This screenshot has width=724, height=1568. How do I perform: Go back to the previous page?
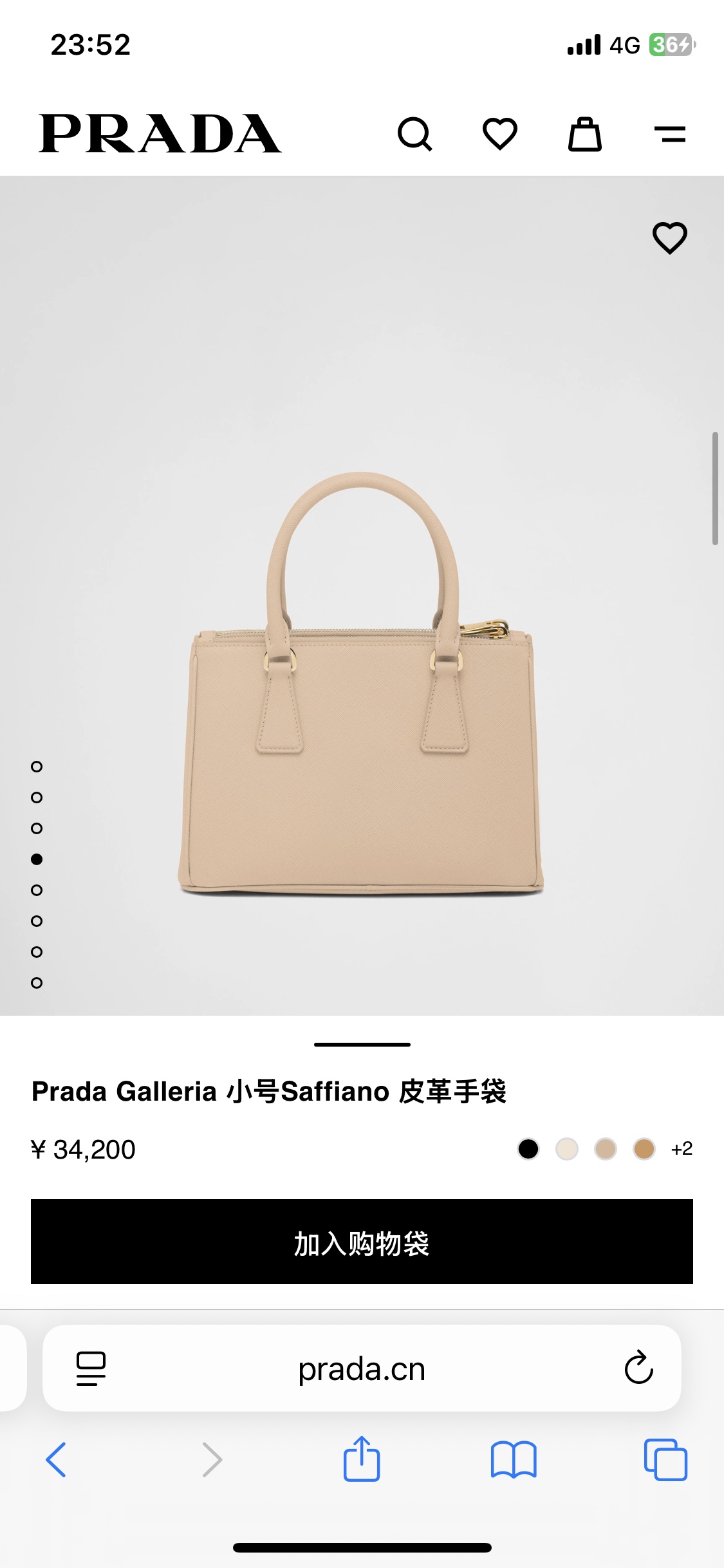pyautogui.click(x=56, y=1459)
